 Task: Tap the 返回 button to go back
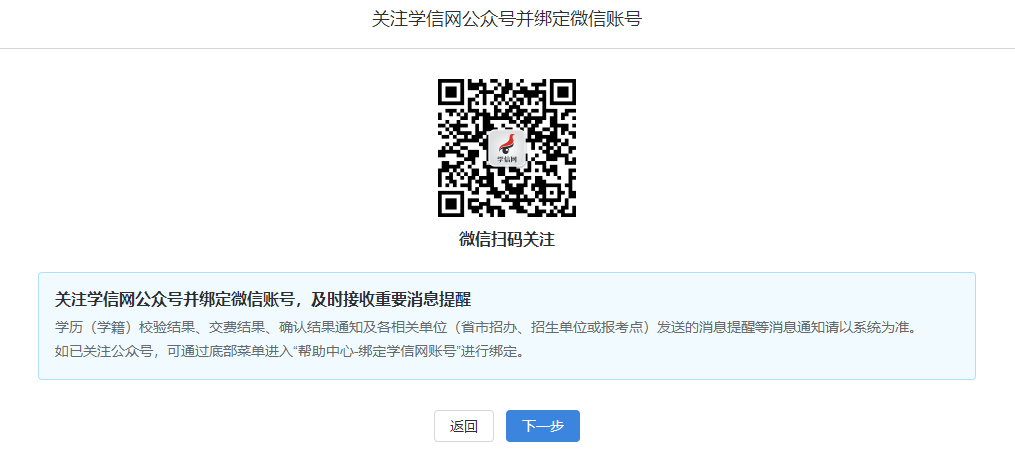[464, 426]
